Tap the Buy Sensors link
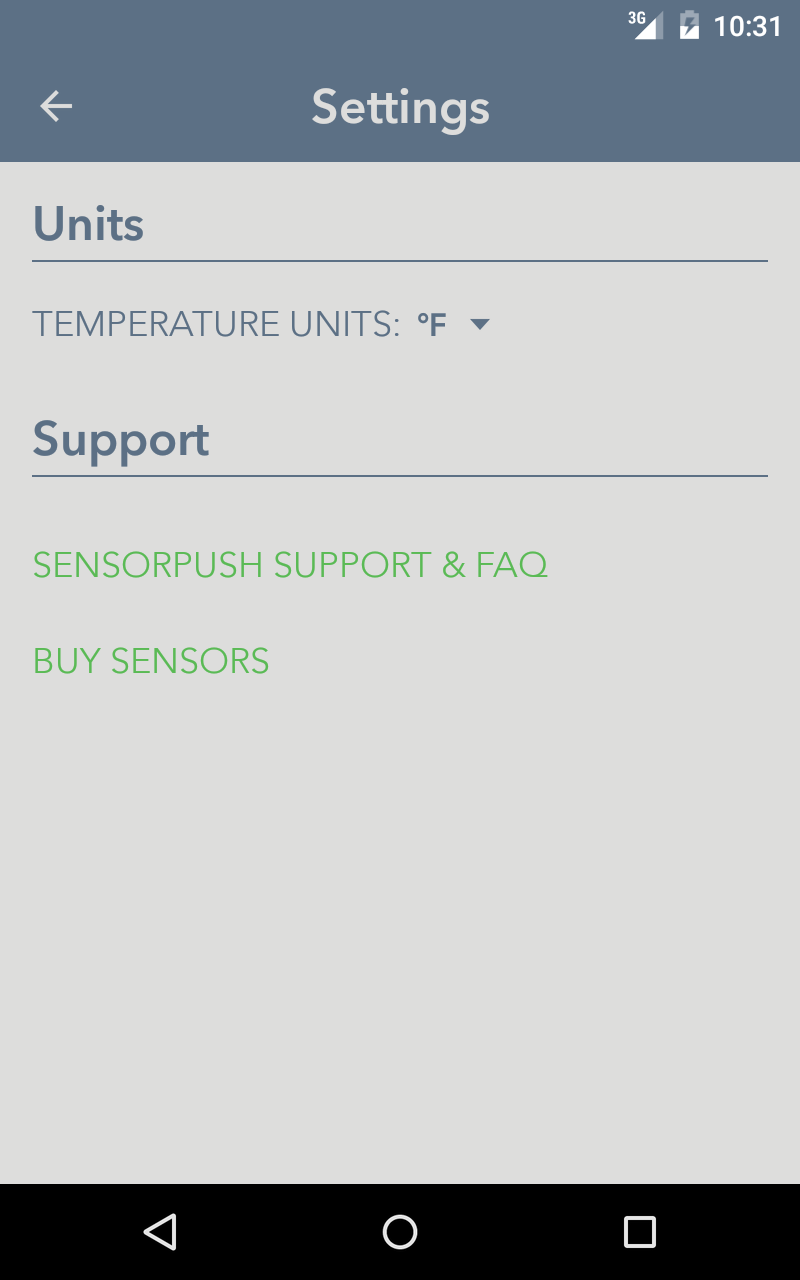800x1280 pixels. 150,661
